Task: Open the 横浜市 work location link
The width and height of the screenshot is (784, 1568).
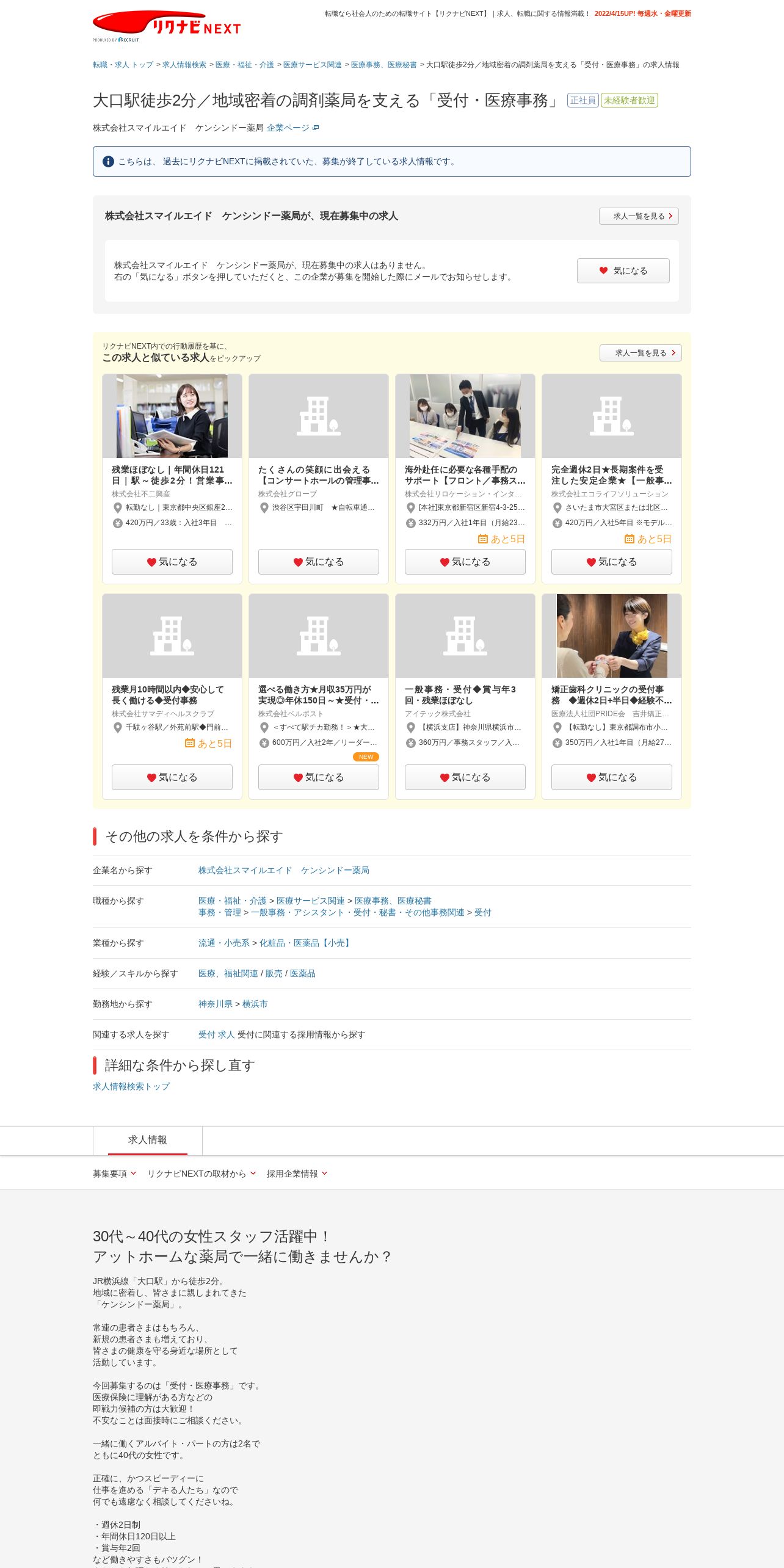Action: click(x=255, y=1004)
